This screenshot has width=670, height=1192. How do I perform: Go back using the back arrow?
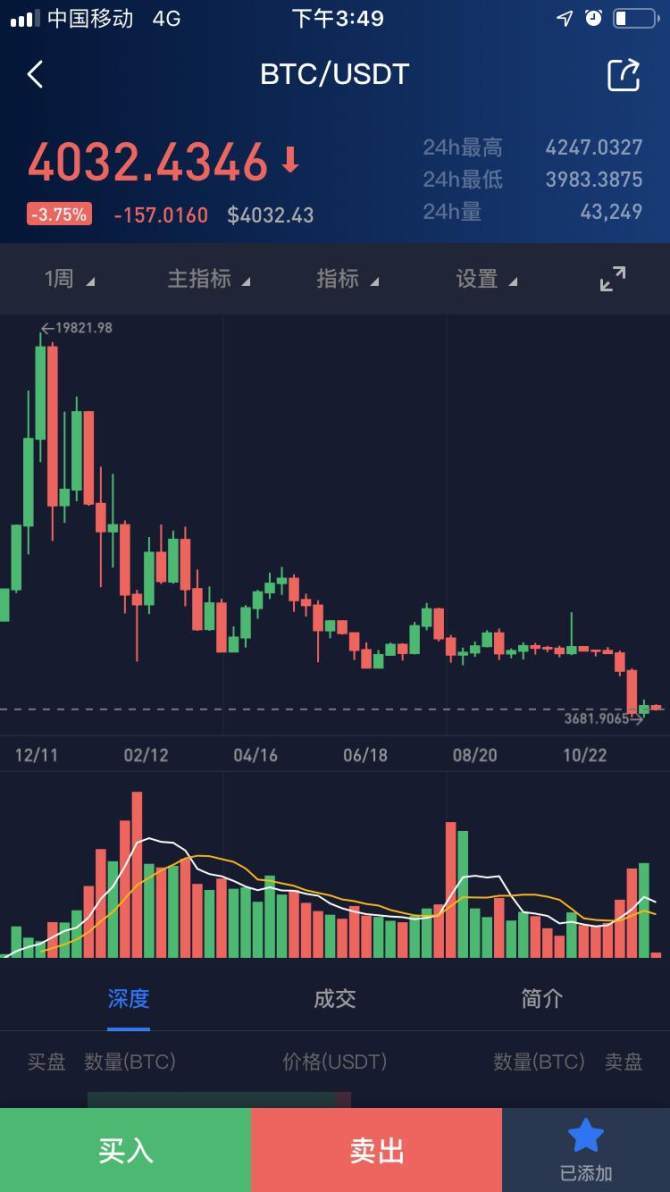(35, 74)
